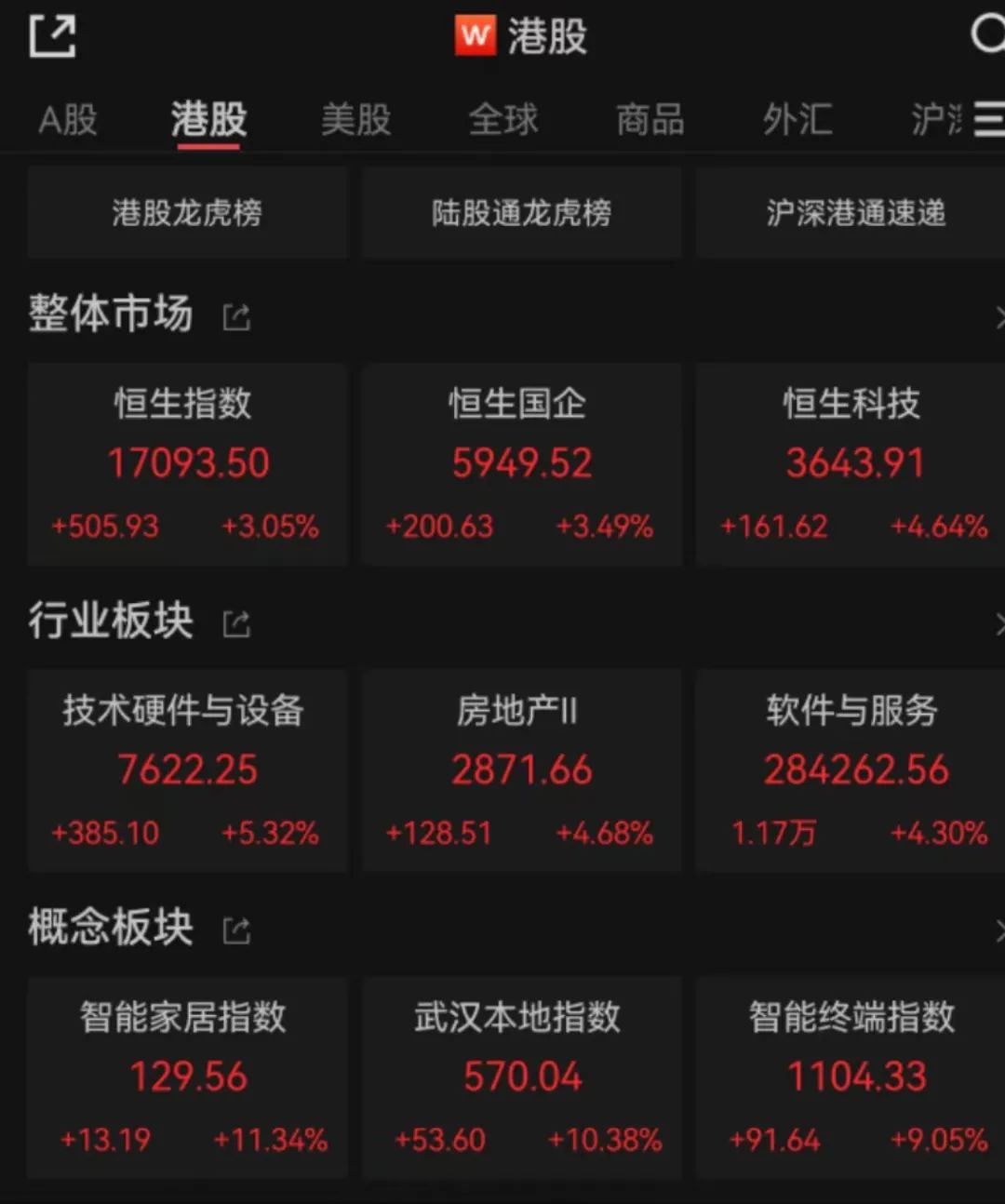Open the 智能家居指数 concept card
The width and height of the screenshot is (1005, 1204).
point(187,1077)
